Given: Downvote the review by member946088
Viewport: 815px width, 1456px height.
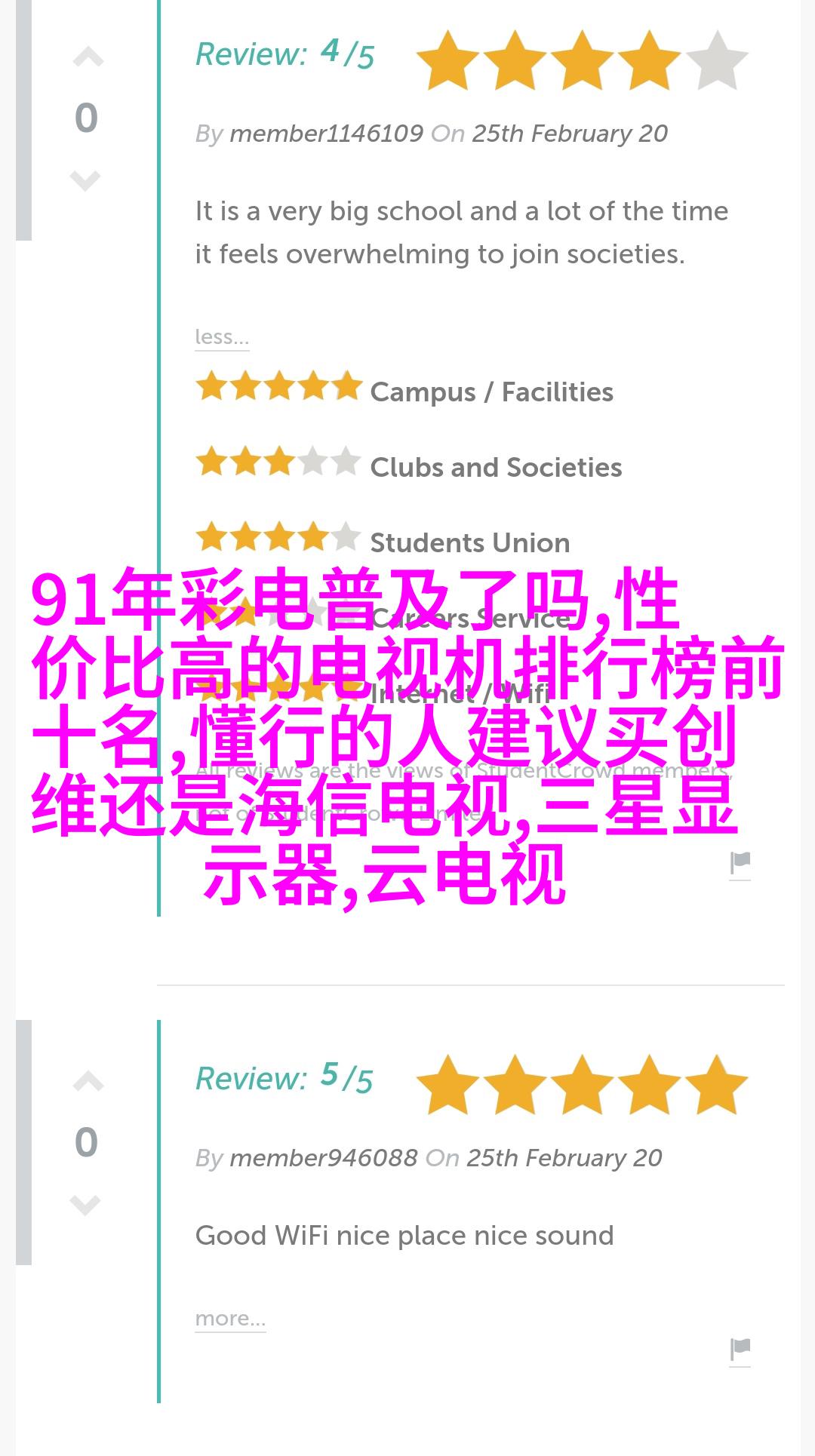Looking at the screenshot, I should pos(85,1204).
